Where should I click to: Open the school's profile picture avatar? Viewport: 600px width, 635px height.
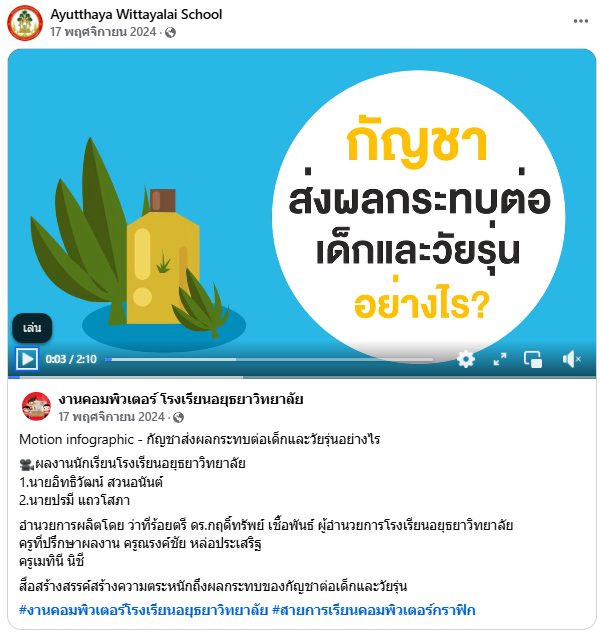pyautogui.click(x=25, y=22)
